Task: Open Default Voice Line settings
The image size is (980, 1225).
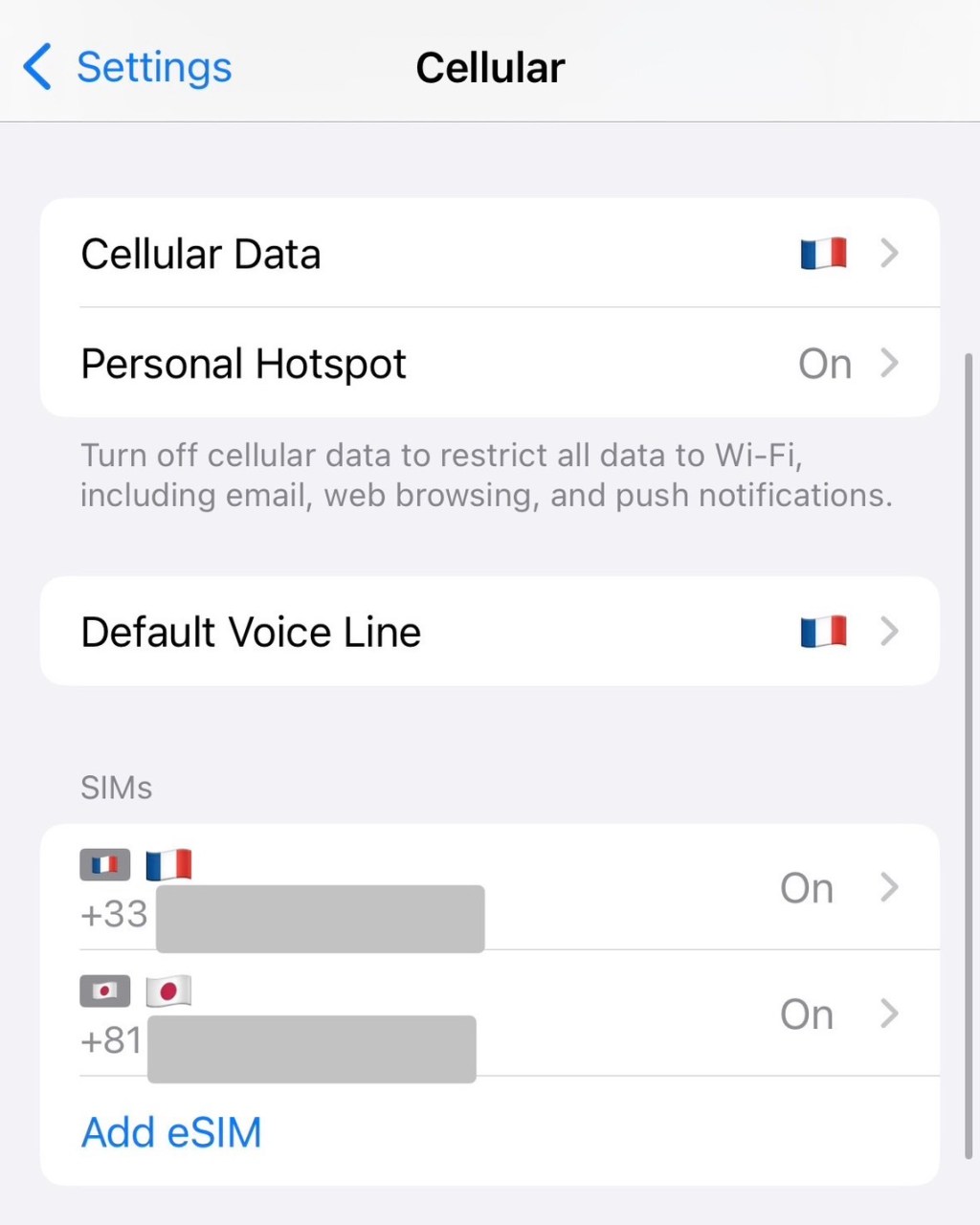Action: [x=489, y=632]
